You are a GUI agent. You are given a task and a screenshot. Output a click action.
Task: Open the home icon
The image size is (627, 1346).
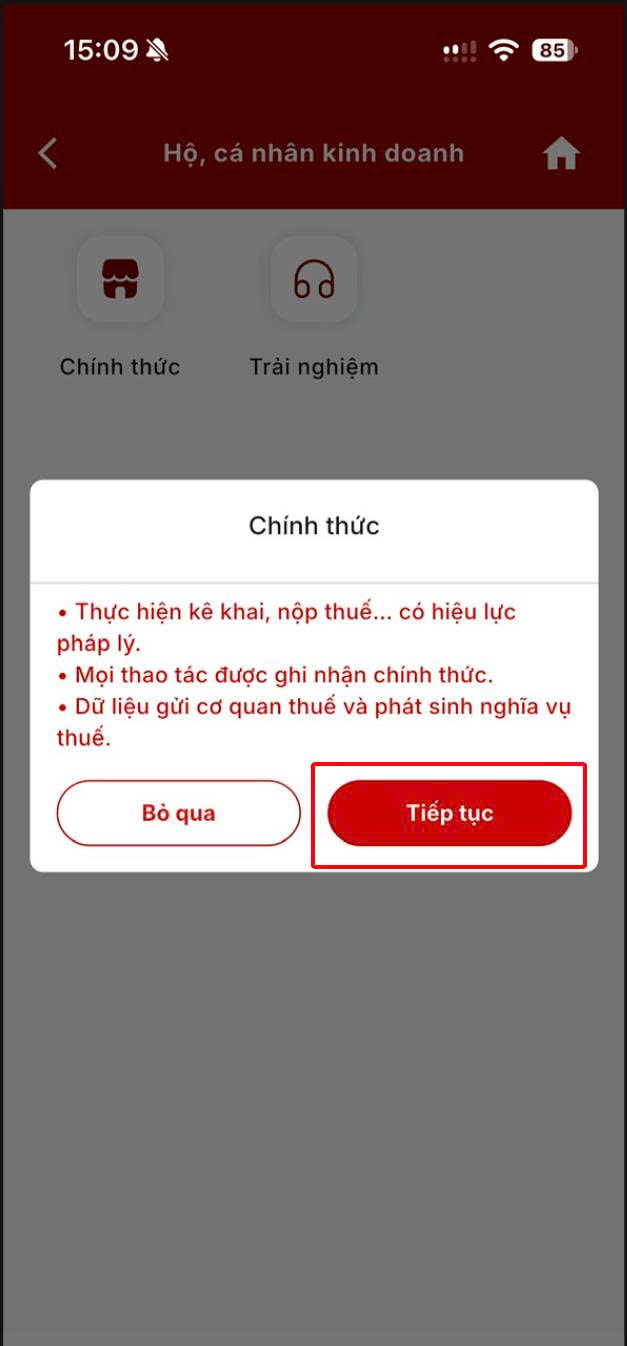[x=561, y=153]
